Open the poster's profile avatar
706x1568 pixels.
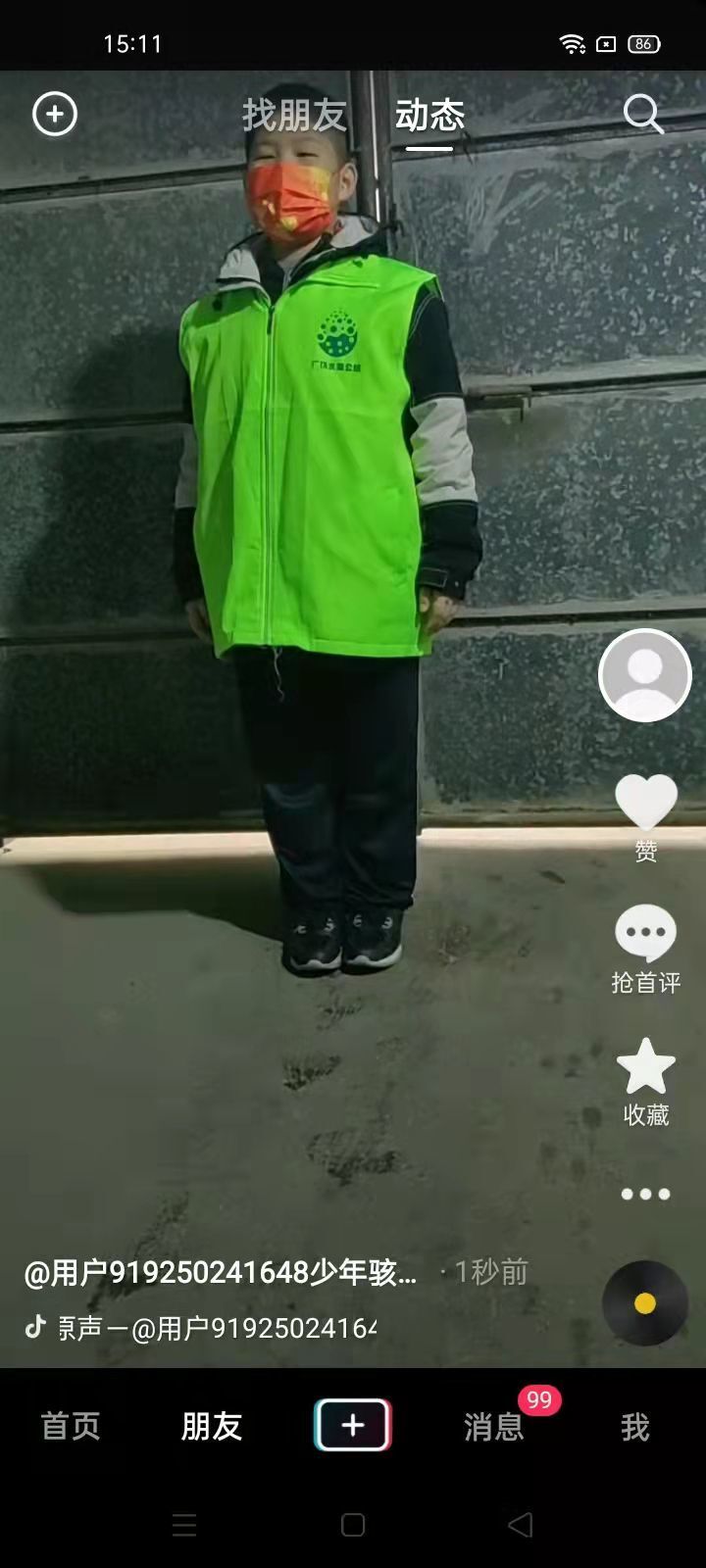(645, 675)
